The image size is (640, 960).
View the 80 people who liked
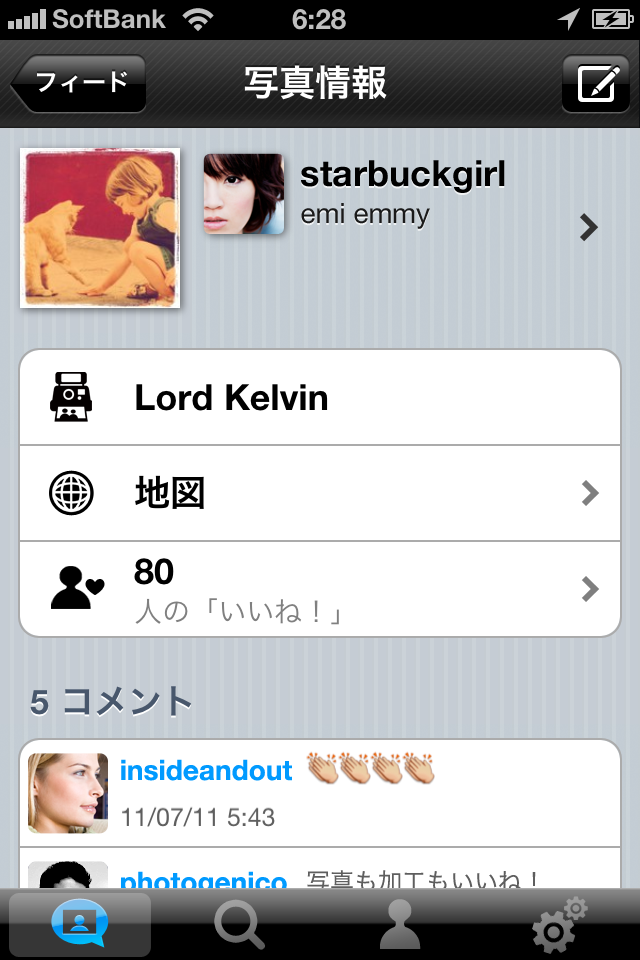tap(320, 589)
